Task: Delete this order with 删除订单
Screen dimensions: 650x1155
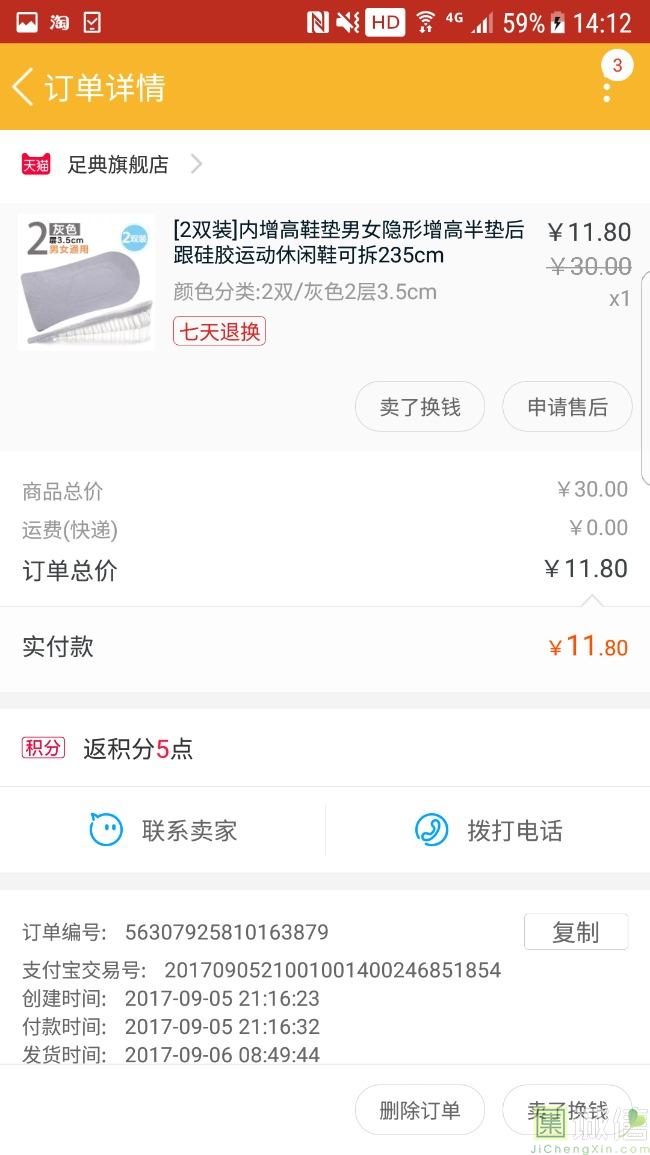Action: click(420, 1110)
